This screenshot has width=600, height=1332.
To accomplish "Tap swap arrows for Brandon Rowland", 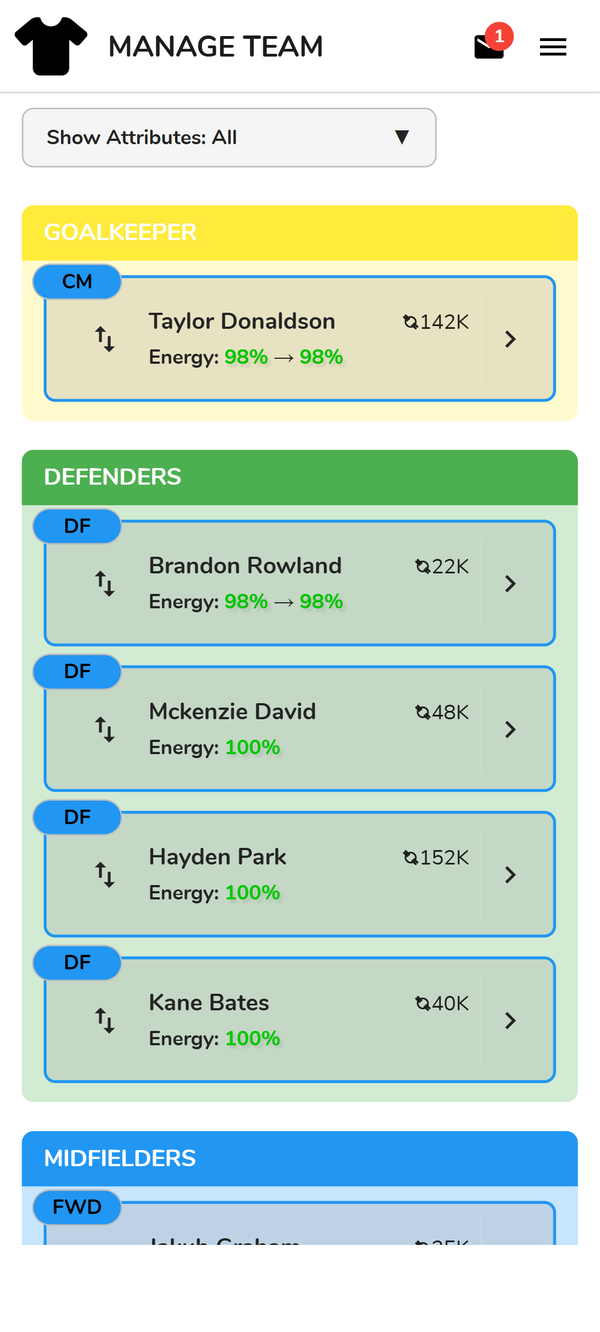I will (105, 583).
